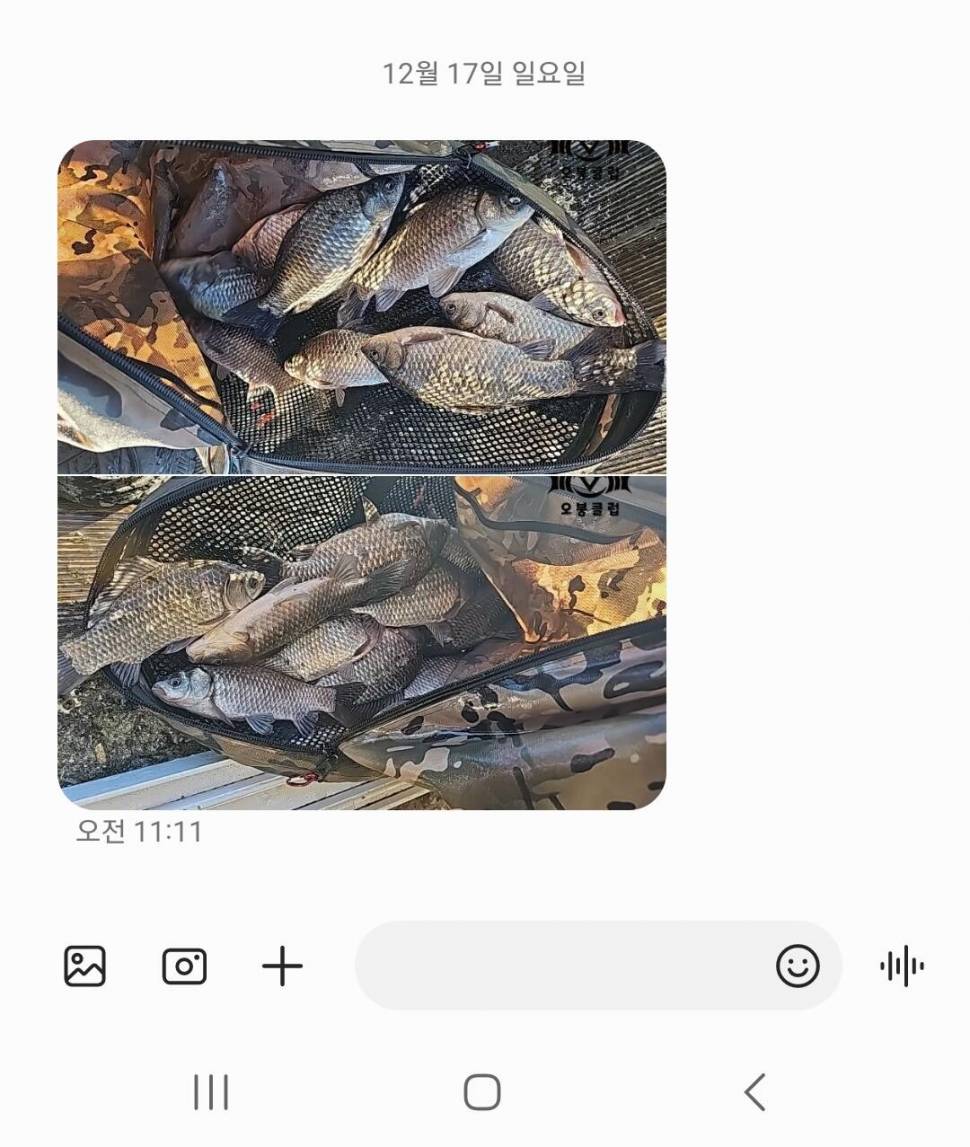Image resolution: width=970 pixels, height=1147 pixels.
Task: Start a voice message recording
Action: click(x=902, y=966)
